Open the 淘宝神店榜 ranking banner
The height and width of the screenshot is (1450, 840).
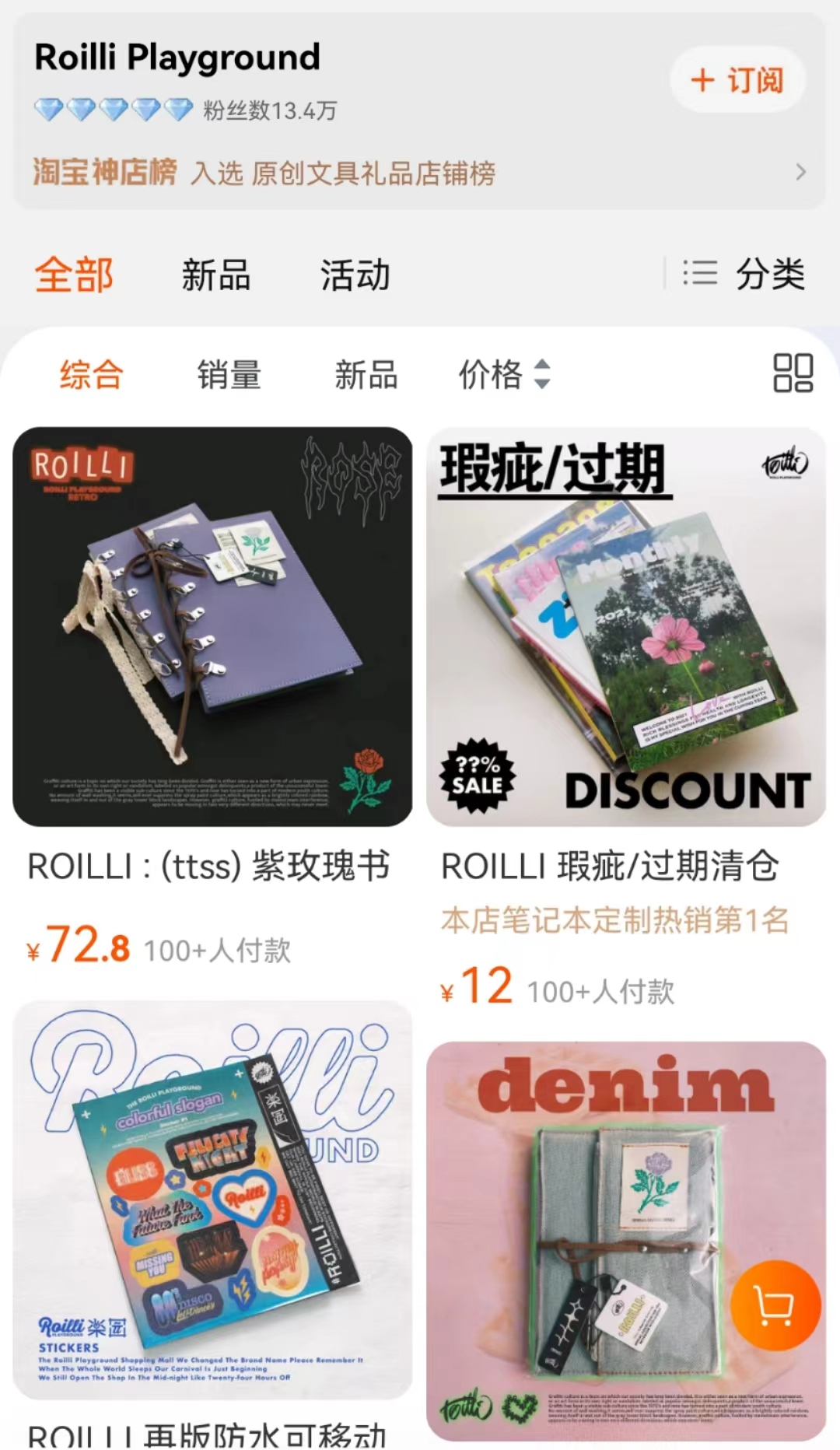click(419, 172)
